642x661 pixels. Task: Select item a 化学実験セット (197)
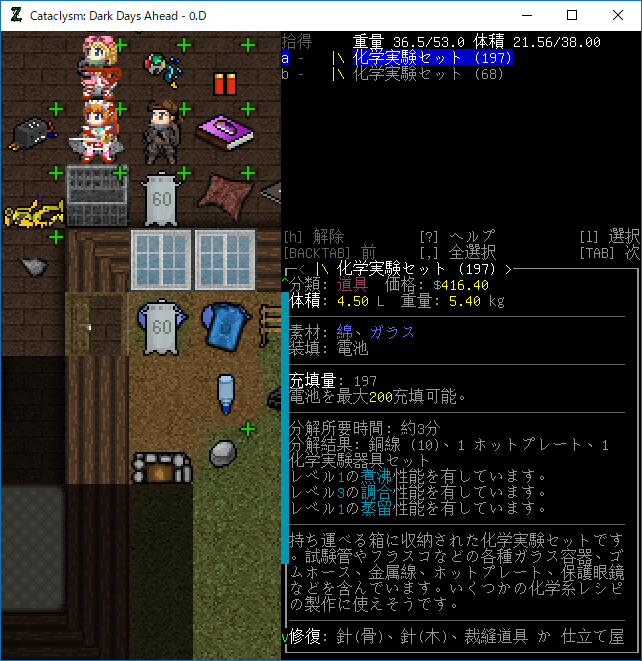tap(432, 58)
